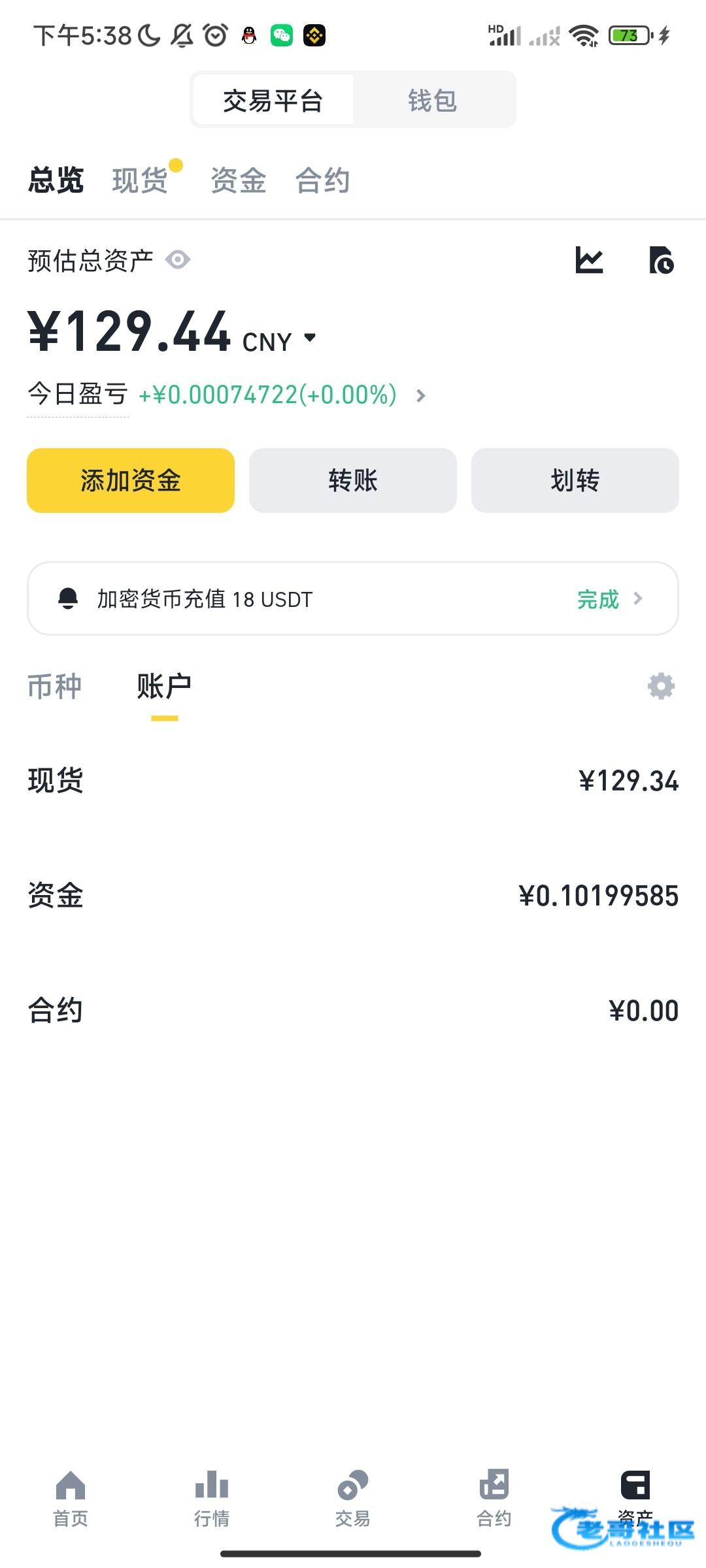706x1568 pixels.
Task: Open the transaction history icon
Action: click(x=662, y=260)
